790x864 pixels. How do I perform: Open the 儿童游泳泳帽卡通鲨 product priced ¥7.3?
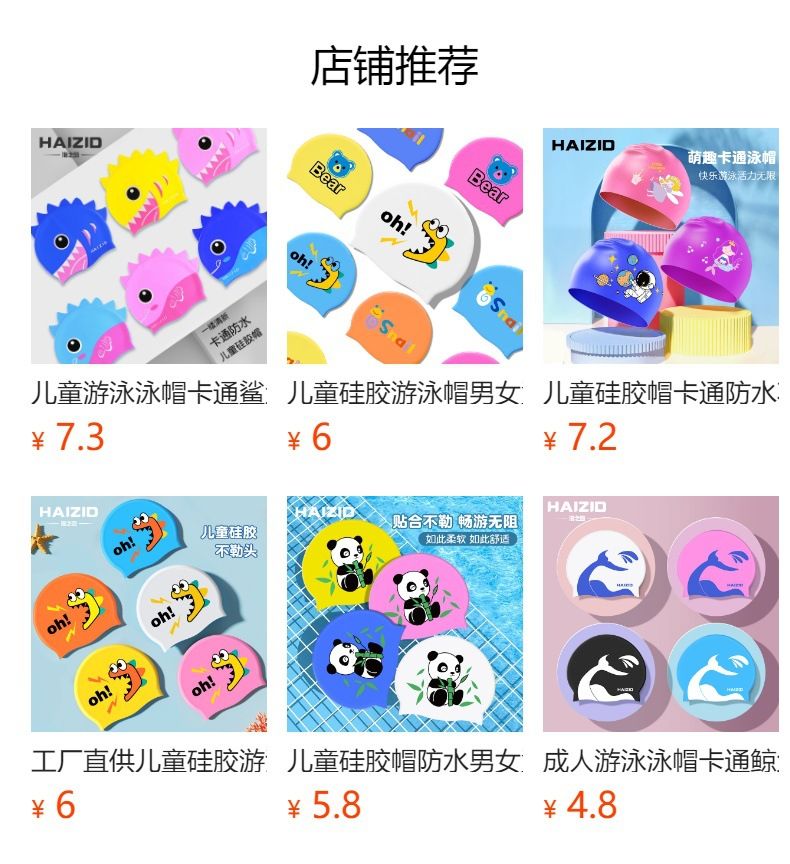point(148,246)
